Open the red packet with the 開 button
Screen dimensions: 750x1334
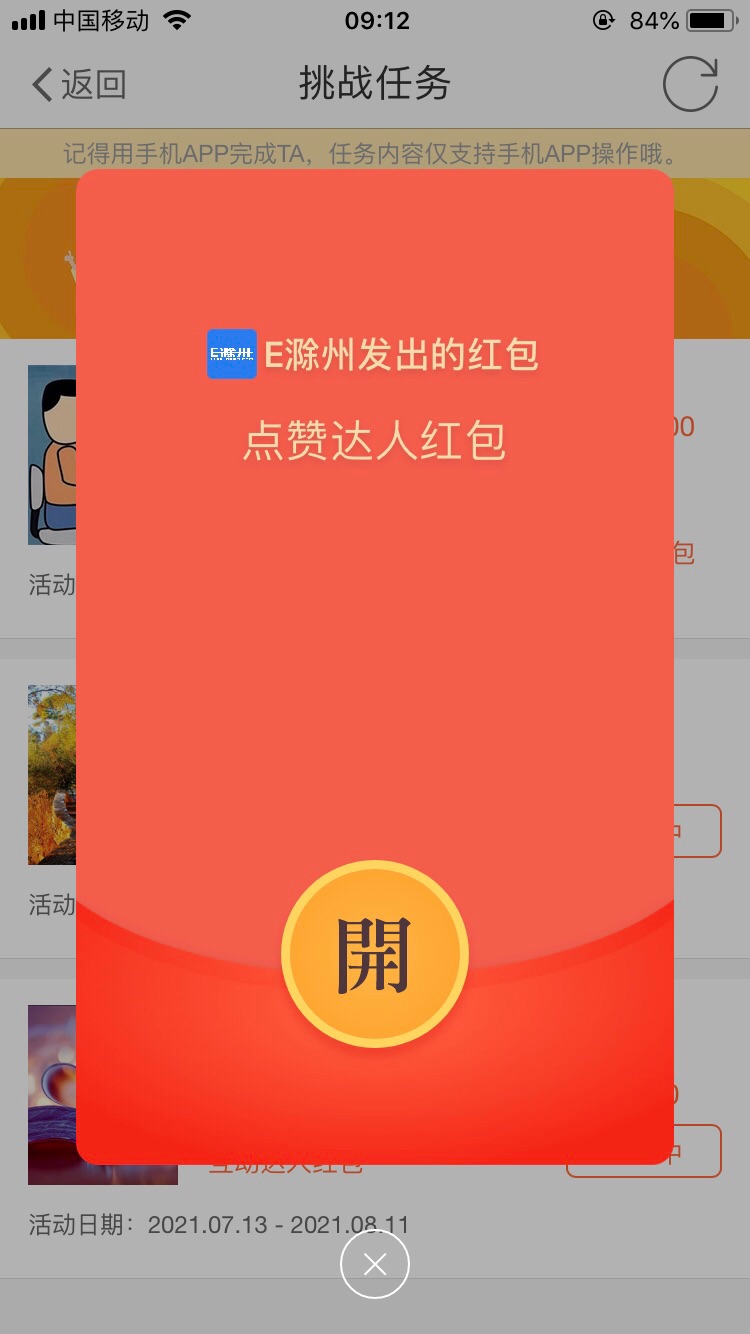(x=375, y=954)
